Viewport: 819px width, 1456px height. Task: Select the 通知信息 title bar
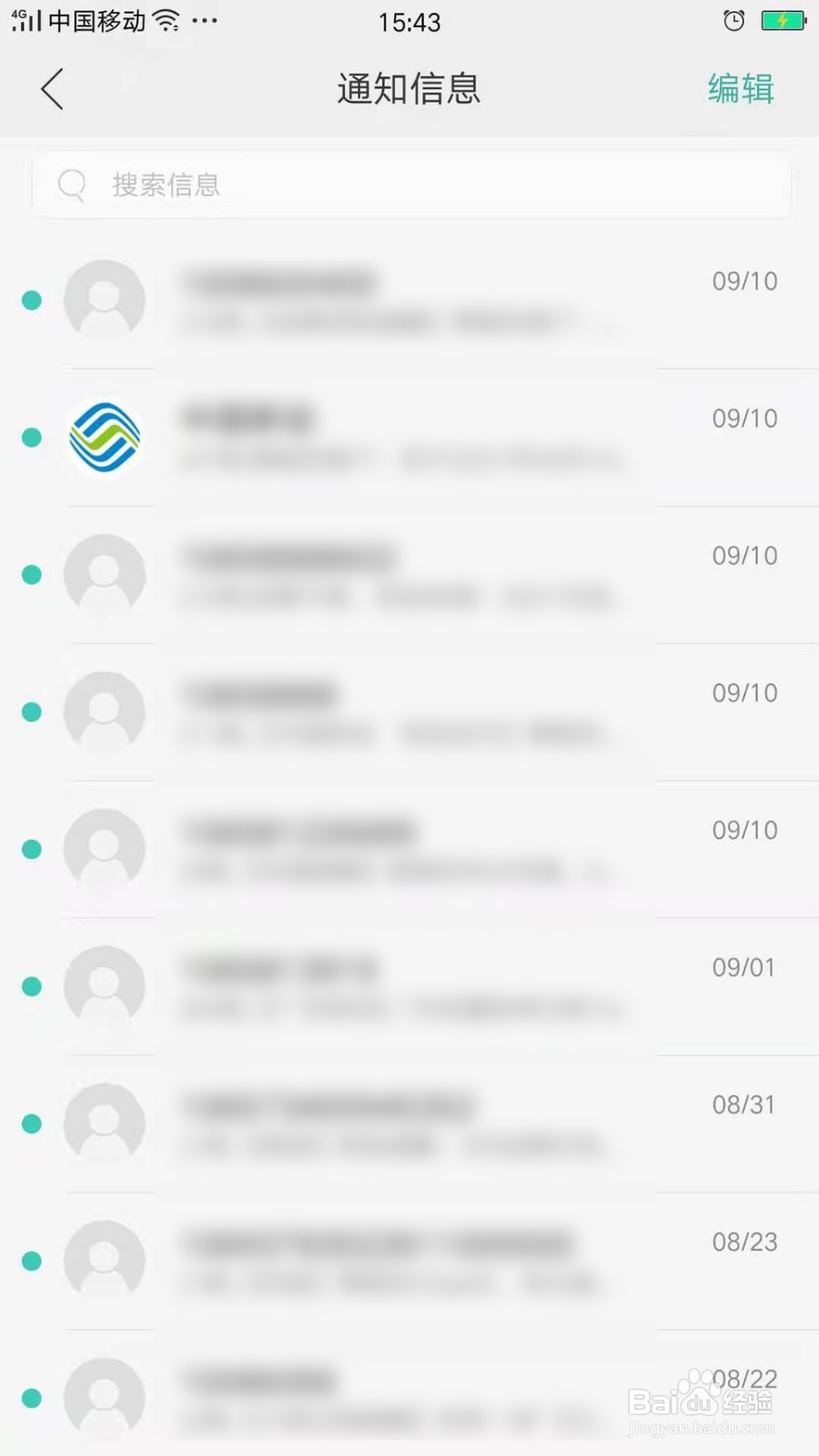(409, 89)
